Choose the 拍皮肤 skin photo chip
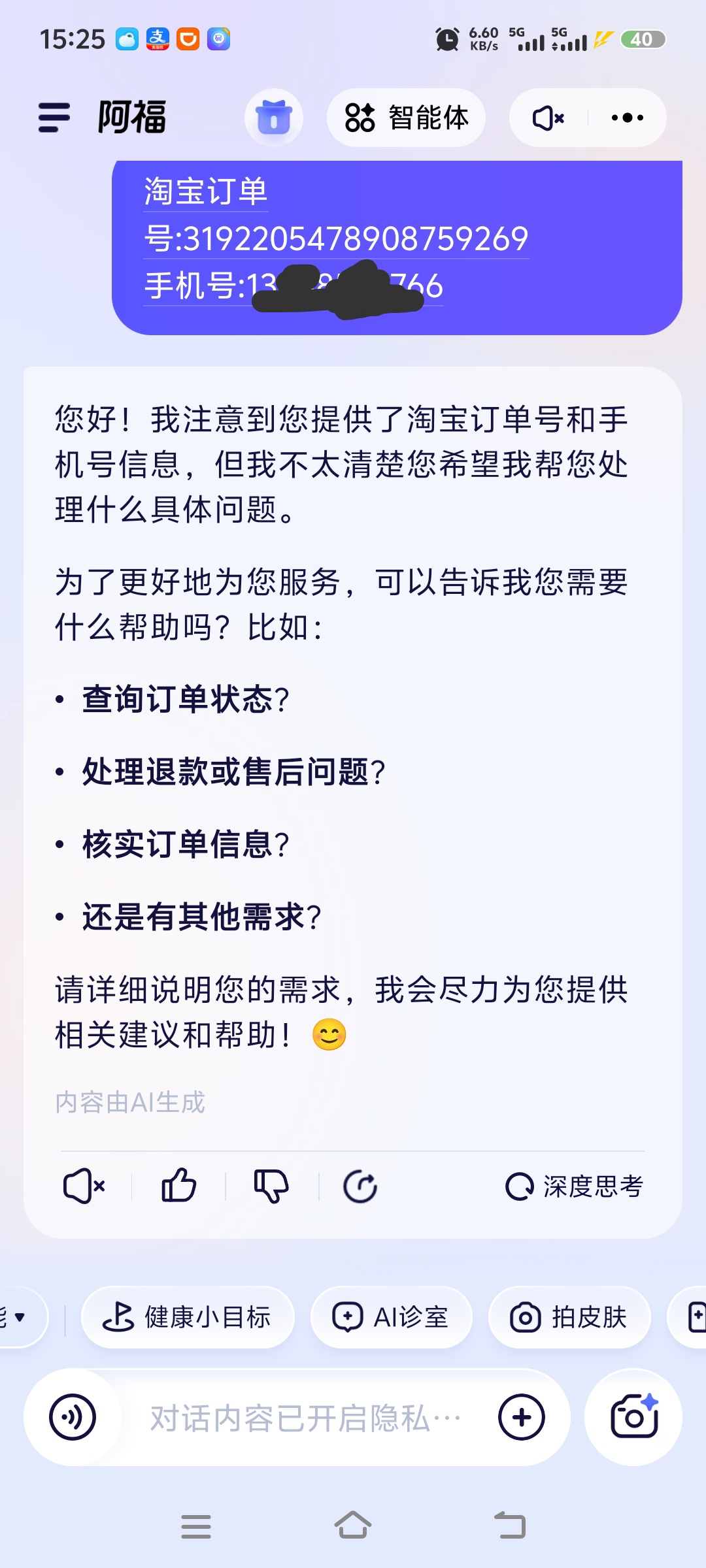Image resolution: width=706 pixels, height=1568 pixels. (x=569, y=1317)
